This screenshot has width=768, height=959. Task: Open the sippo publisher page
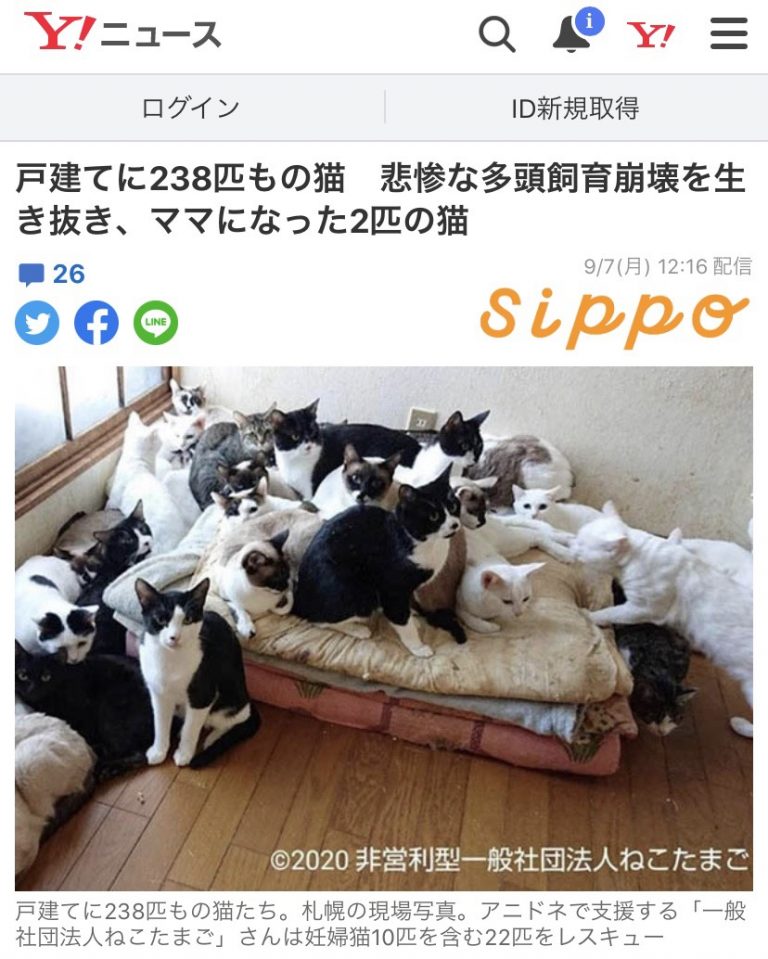click(614, 315)
